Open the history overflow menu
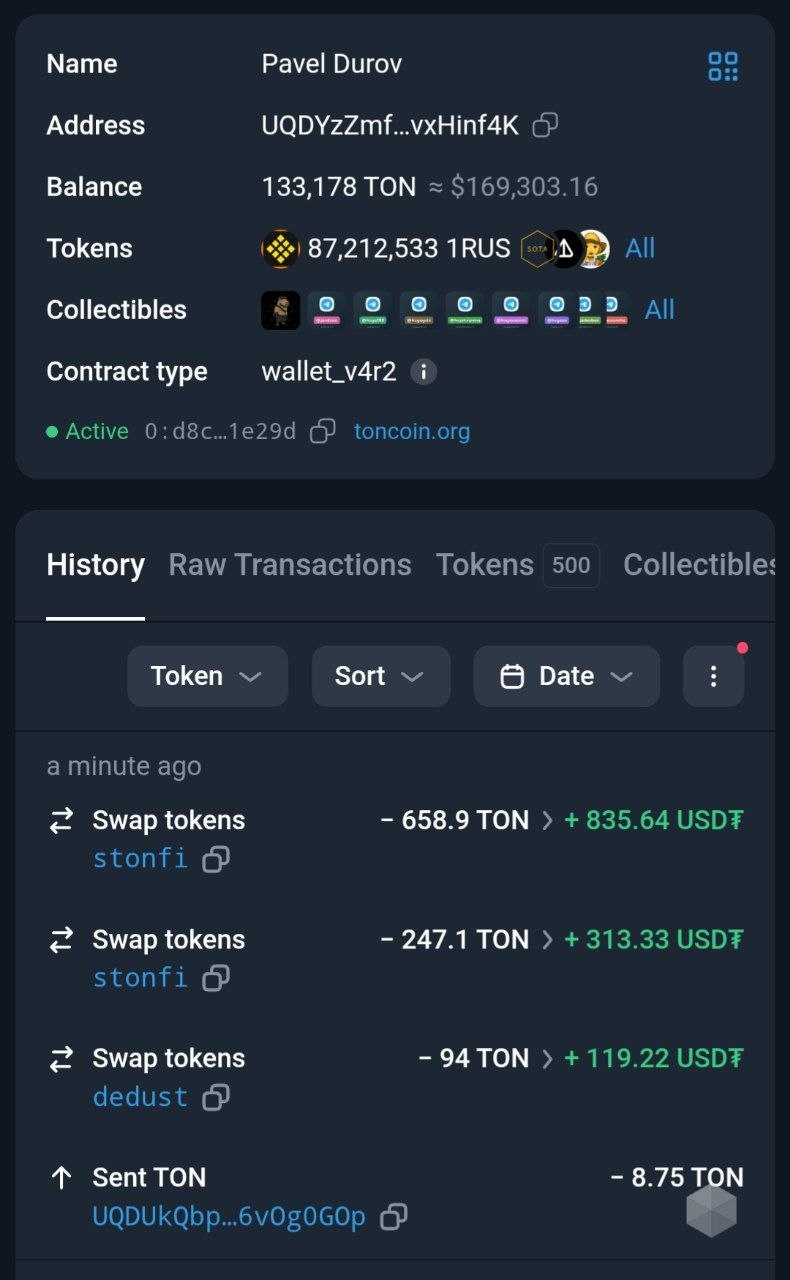 (713, 676)
